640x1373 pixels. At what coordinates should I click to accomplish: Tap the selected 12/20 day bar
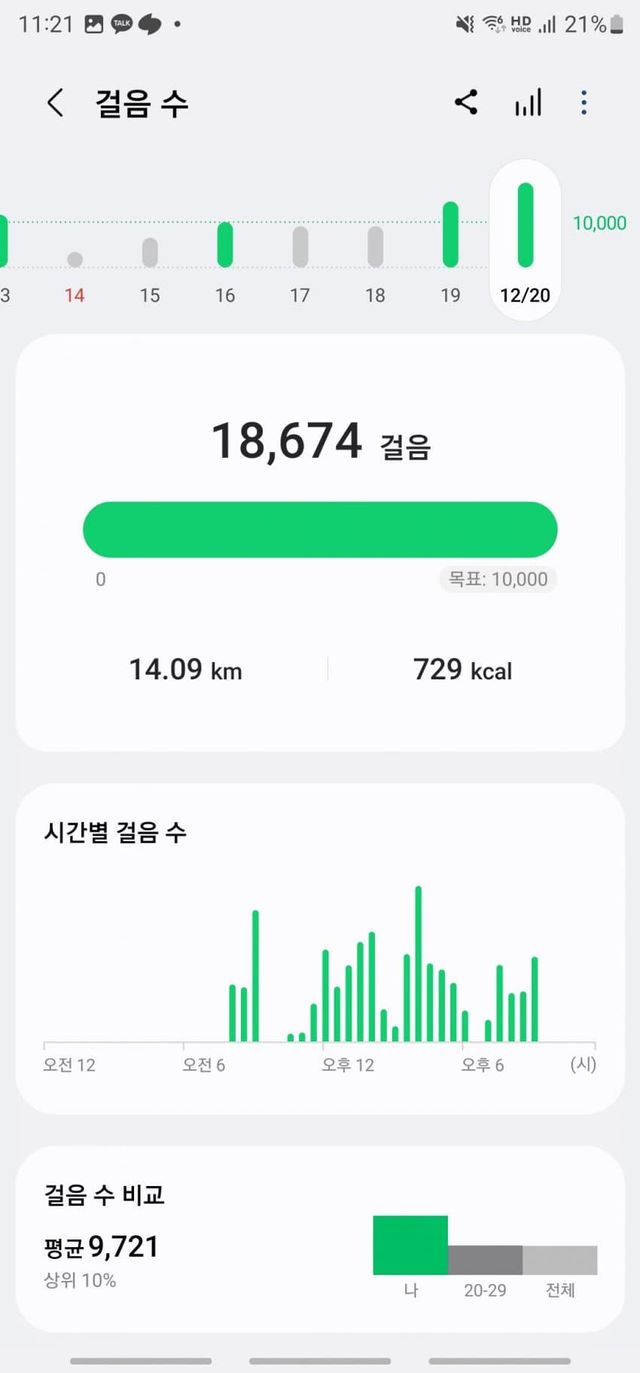click(x=525, y=228)
